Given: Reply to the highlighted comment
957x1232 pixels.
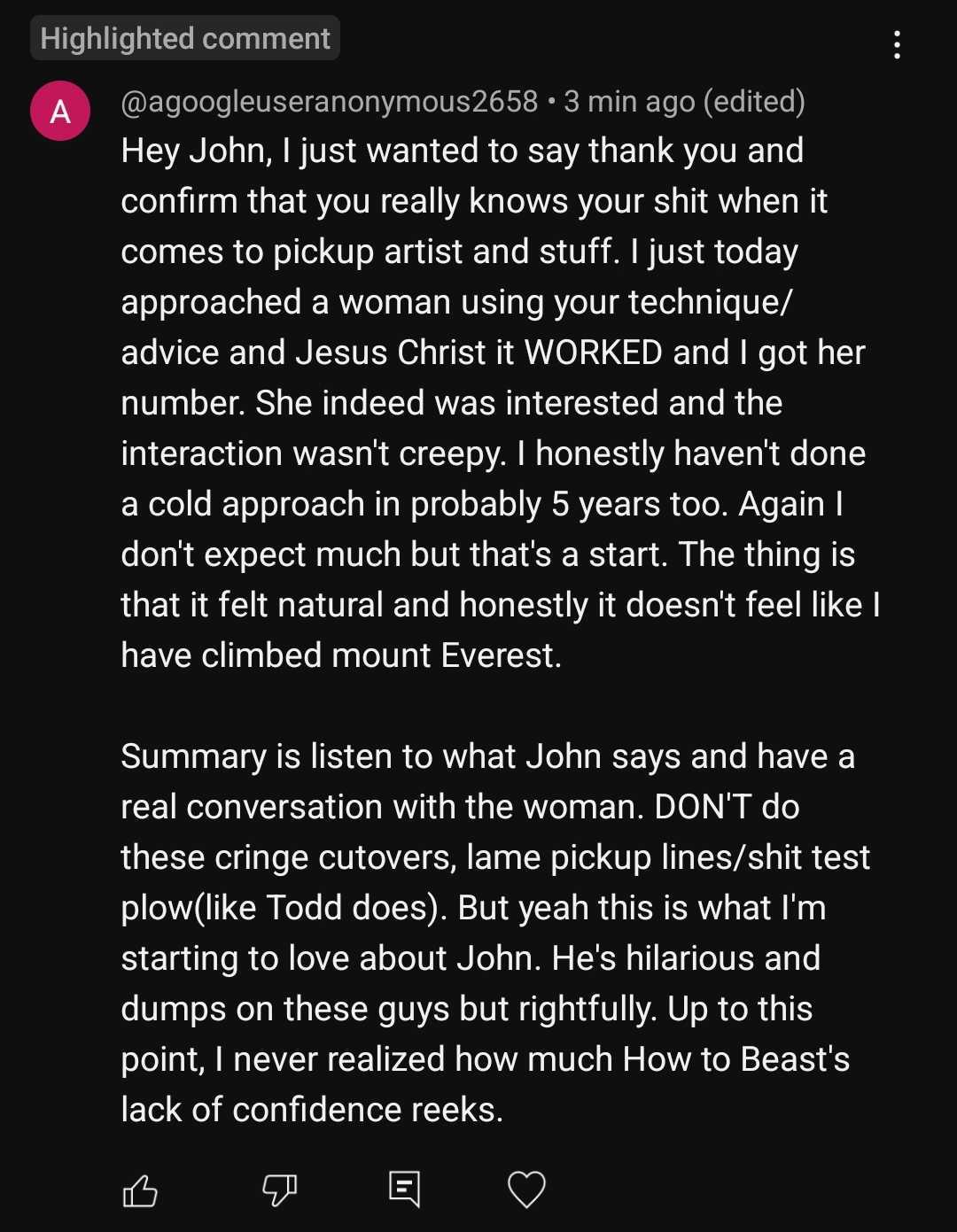Looking at the screenshot, I should (404, 1189).
